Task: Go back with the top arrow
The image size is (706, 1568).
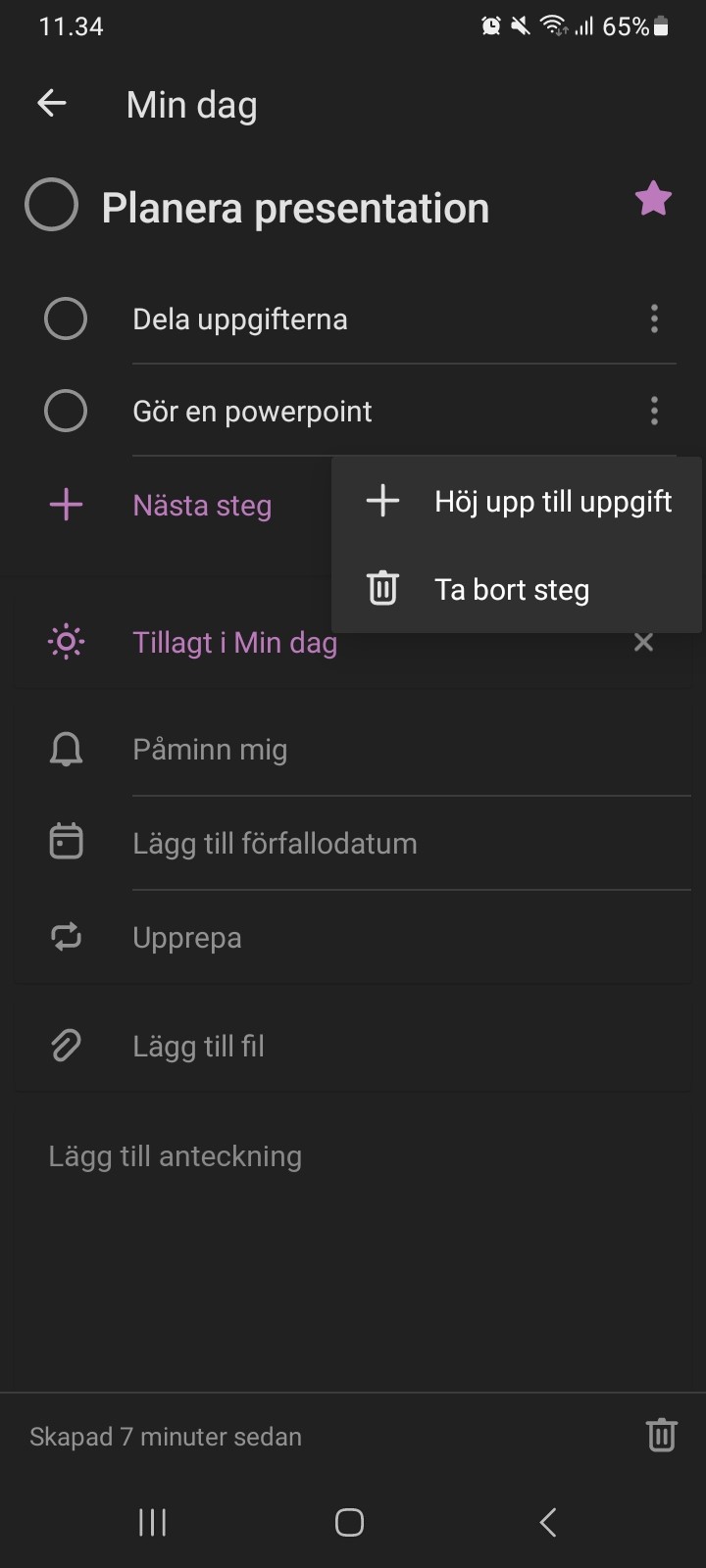Action: [x=52, y=103]
